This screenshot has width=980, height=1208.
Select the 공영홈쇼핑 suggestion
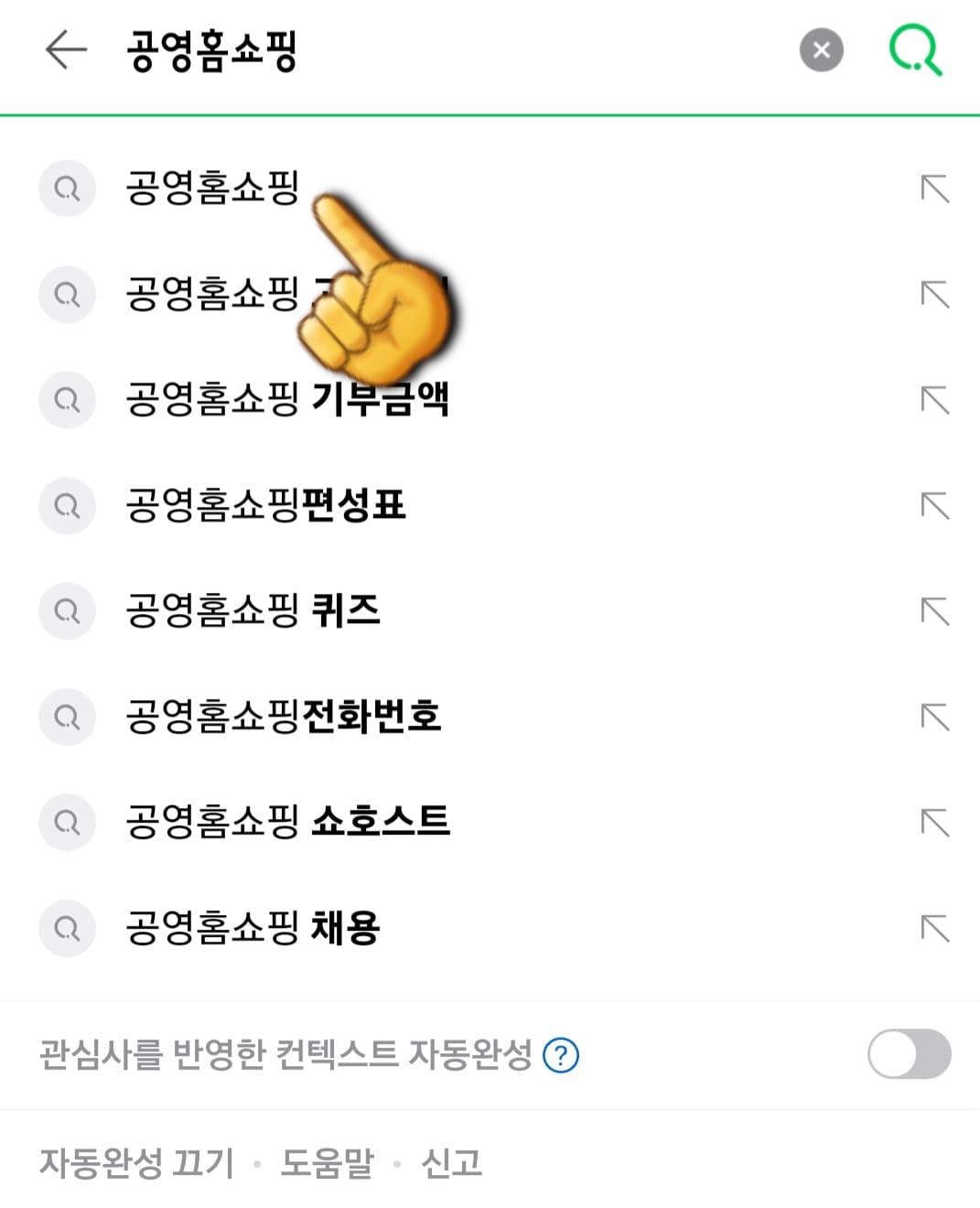click(212, 189)
